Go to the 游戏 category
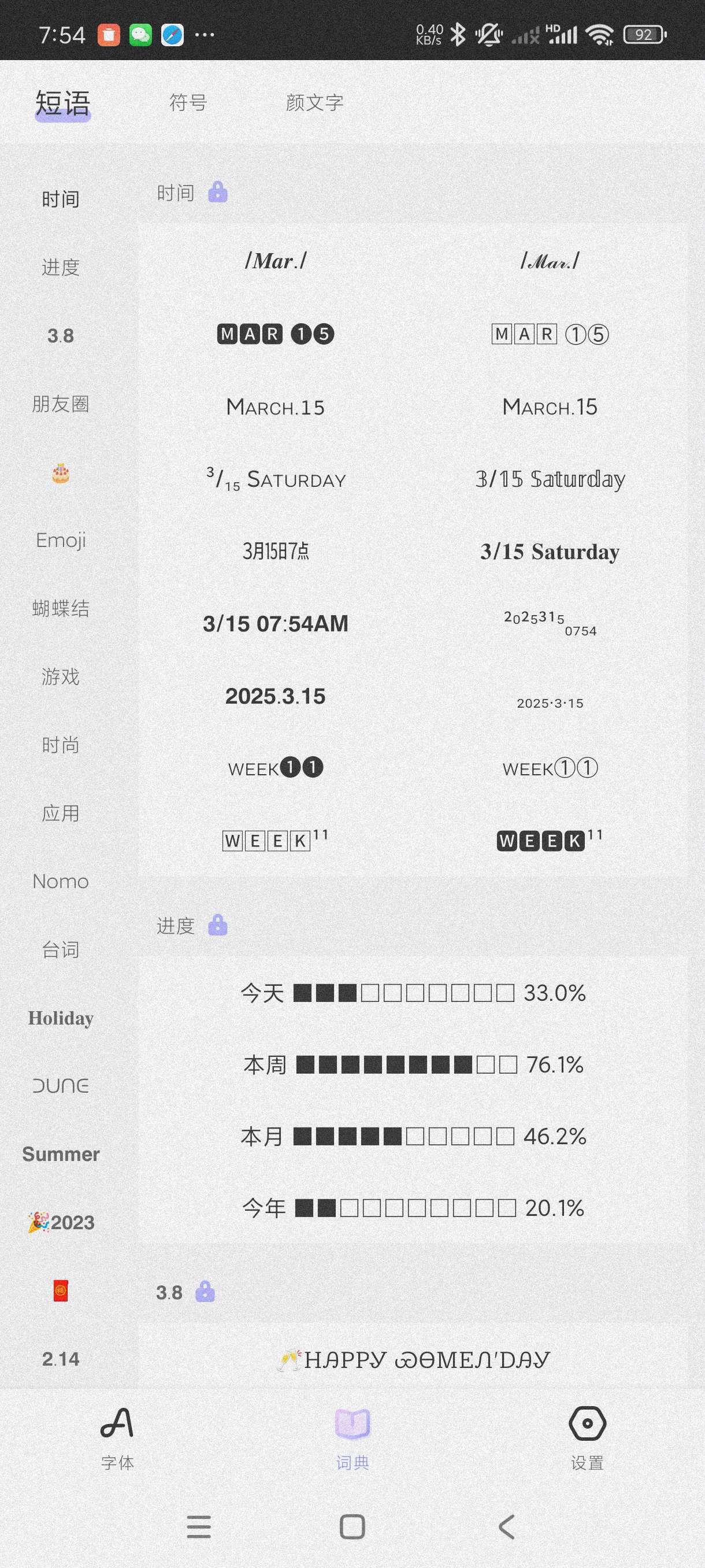Viewport: 705px width, 1568px height. tap(61, 676)
